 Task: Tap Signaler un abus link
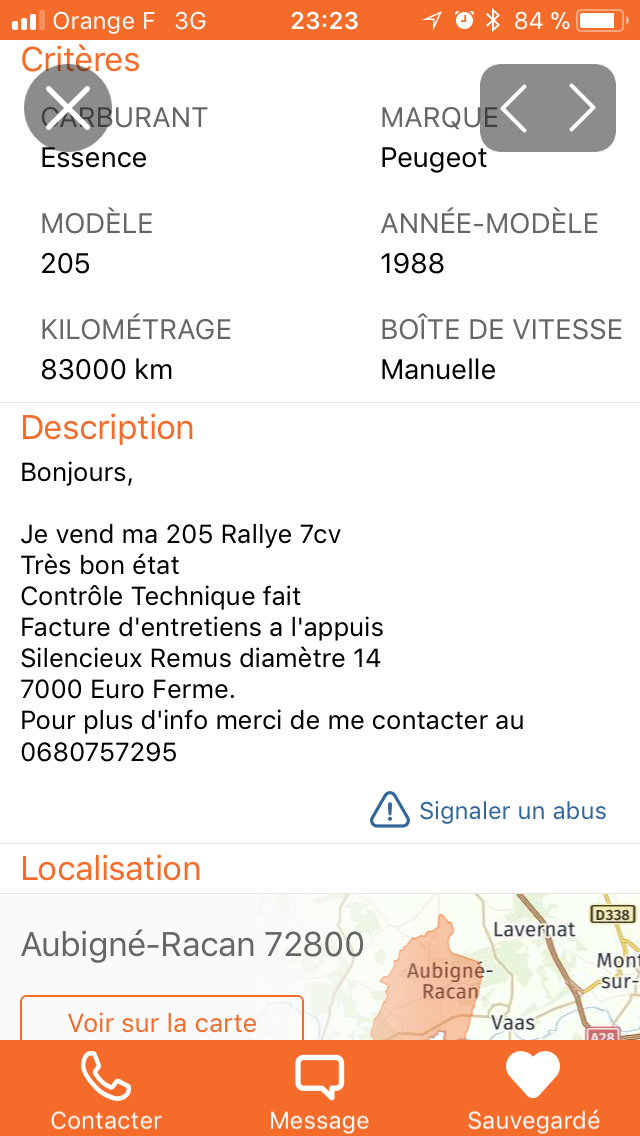[x=488, y=810]
